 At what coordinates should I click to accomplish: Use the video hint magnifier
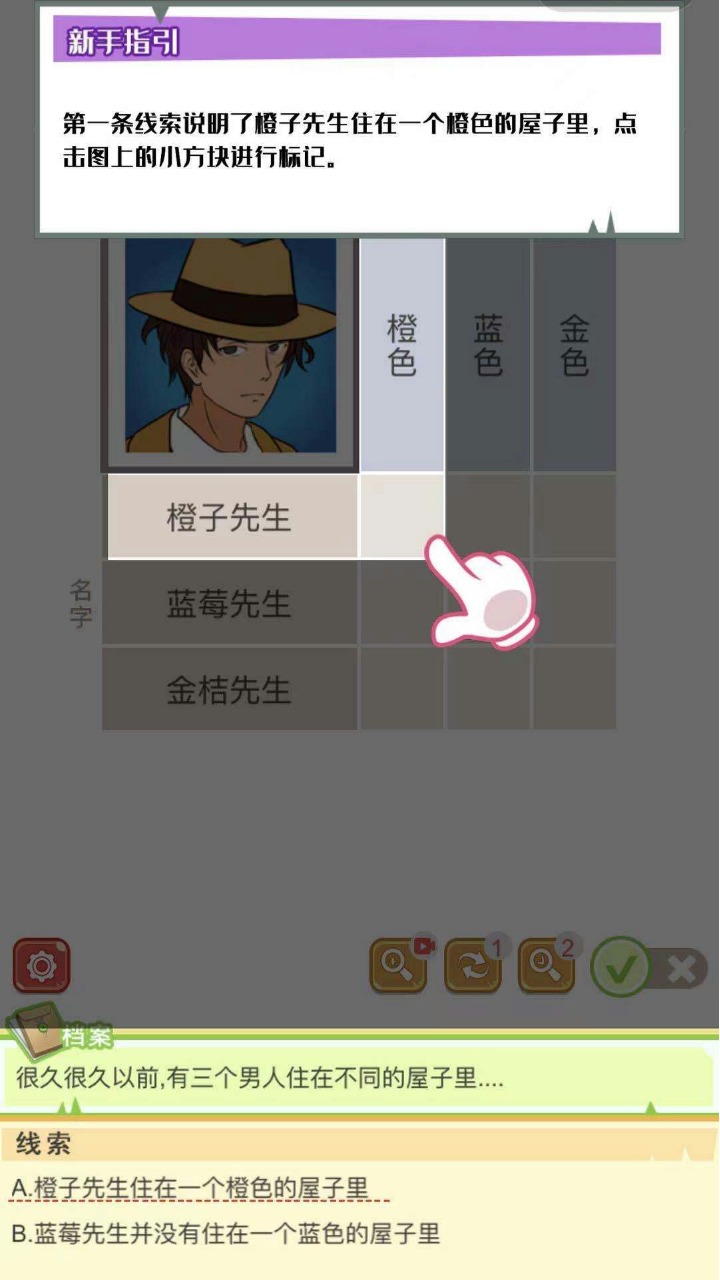[x=399, y=965]
